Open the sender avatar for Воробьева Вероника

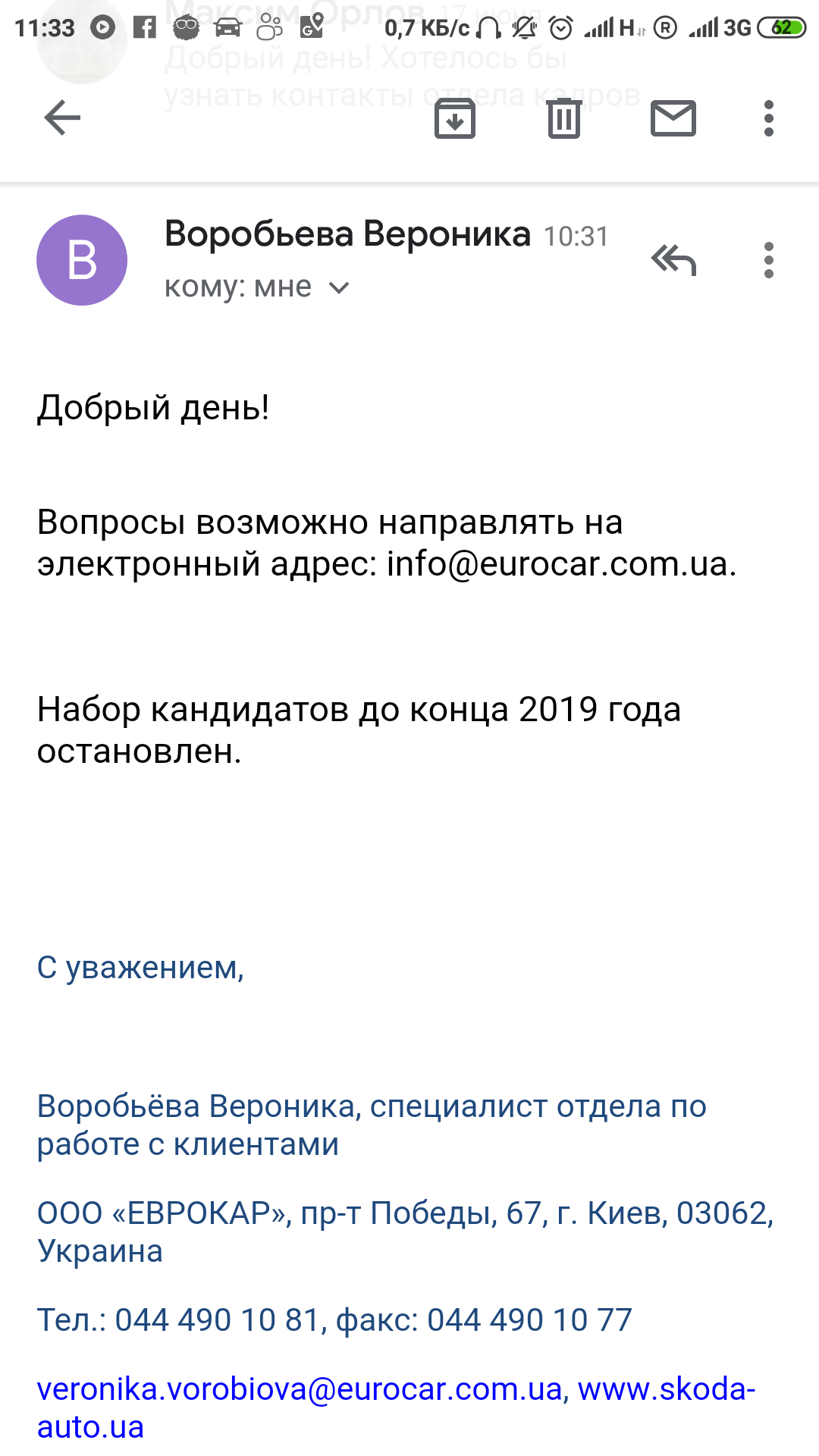pyautogui.click(x=82, y=260)
